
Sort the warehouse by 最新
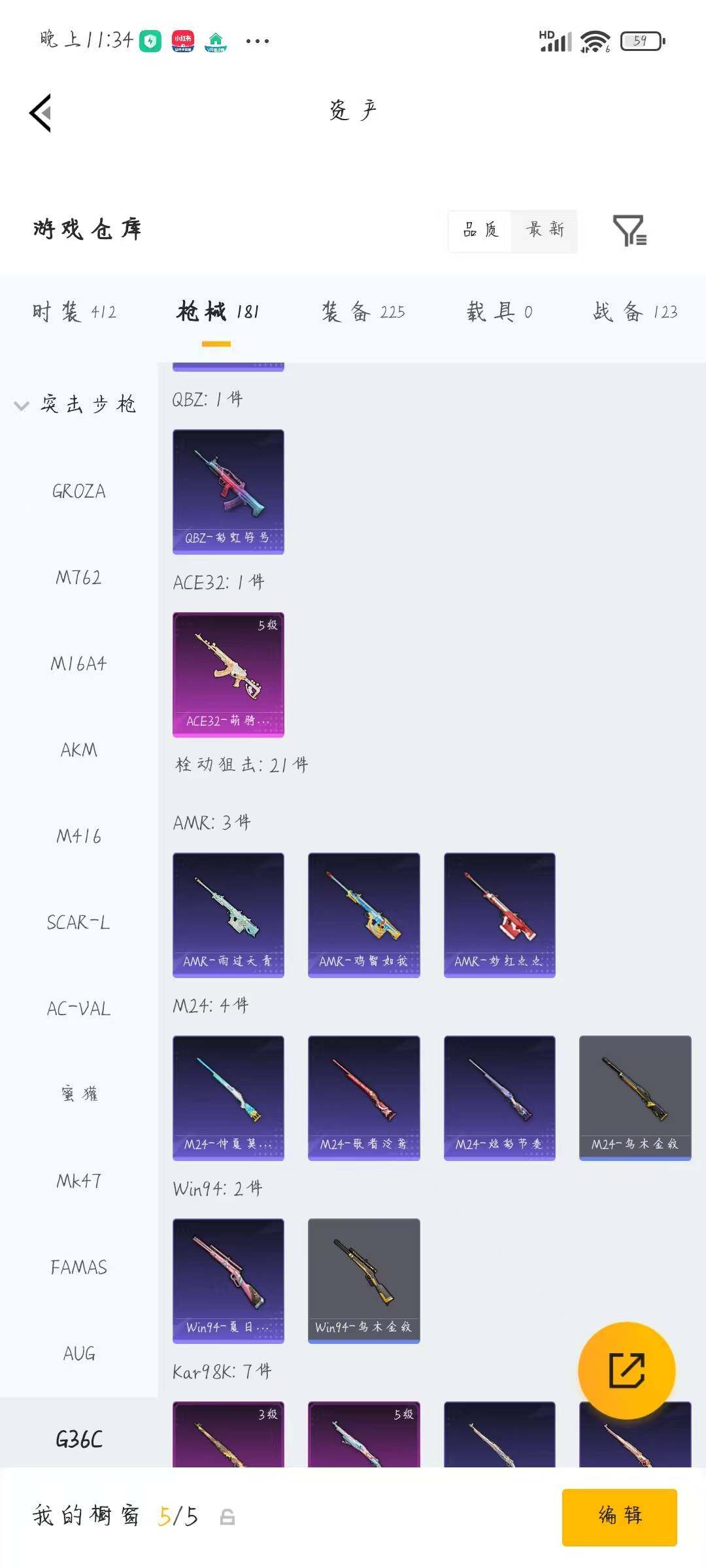(x=545, y=229)
